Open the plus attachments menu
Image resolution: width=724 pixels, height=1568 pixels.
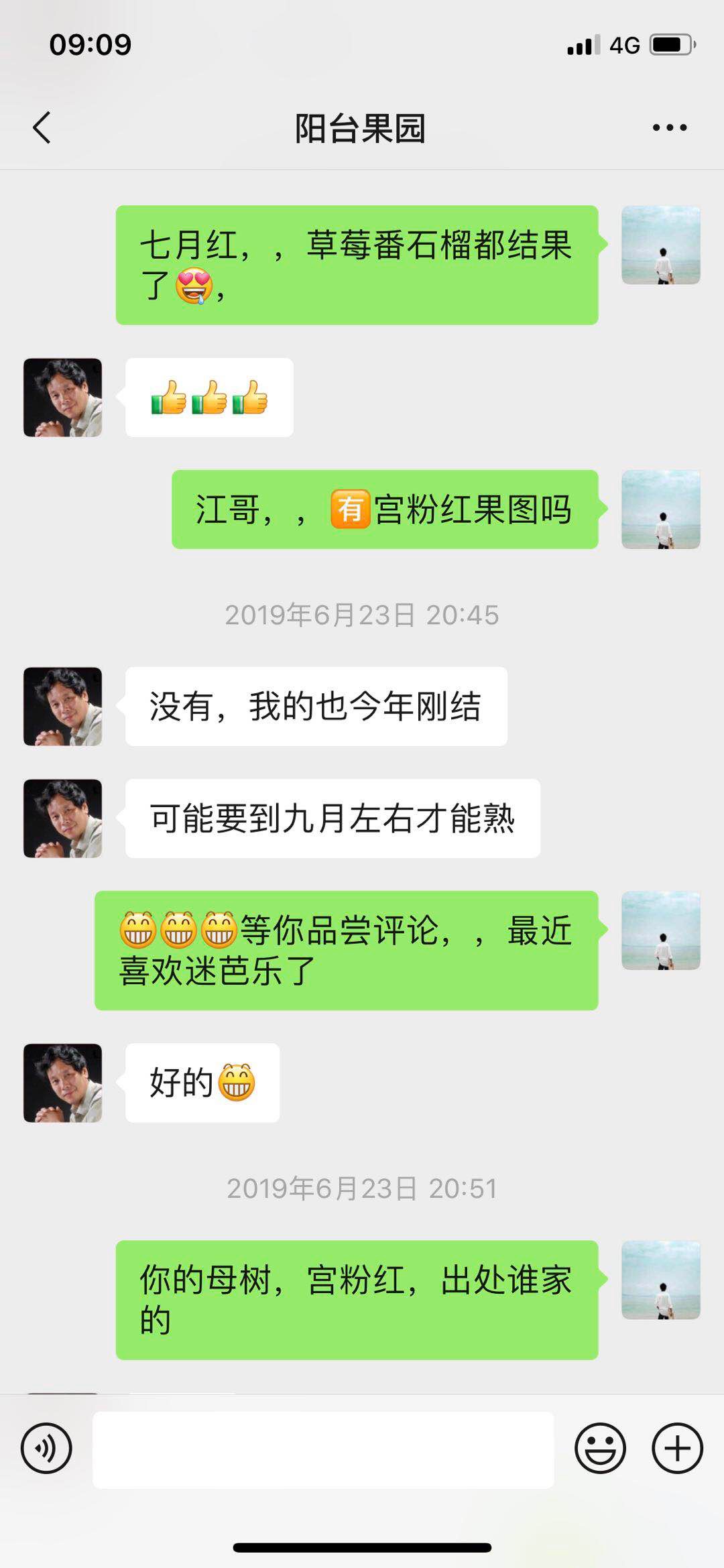pyautogui.click(x=677, y=1448)
